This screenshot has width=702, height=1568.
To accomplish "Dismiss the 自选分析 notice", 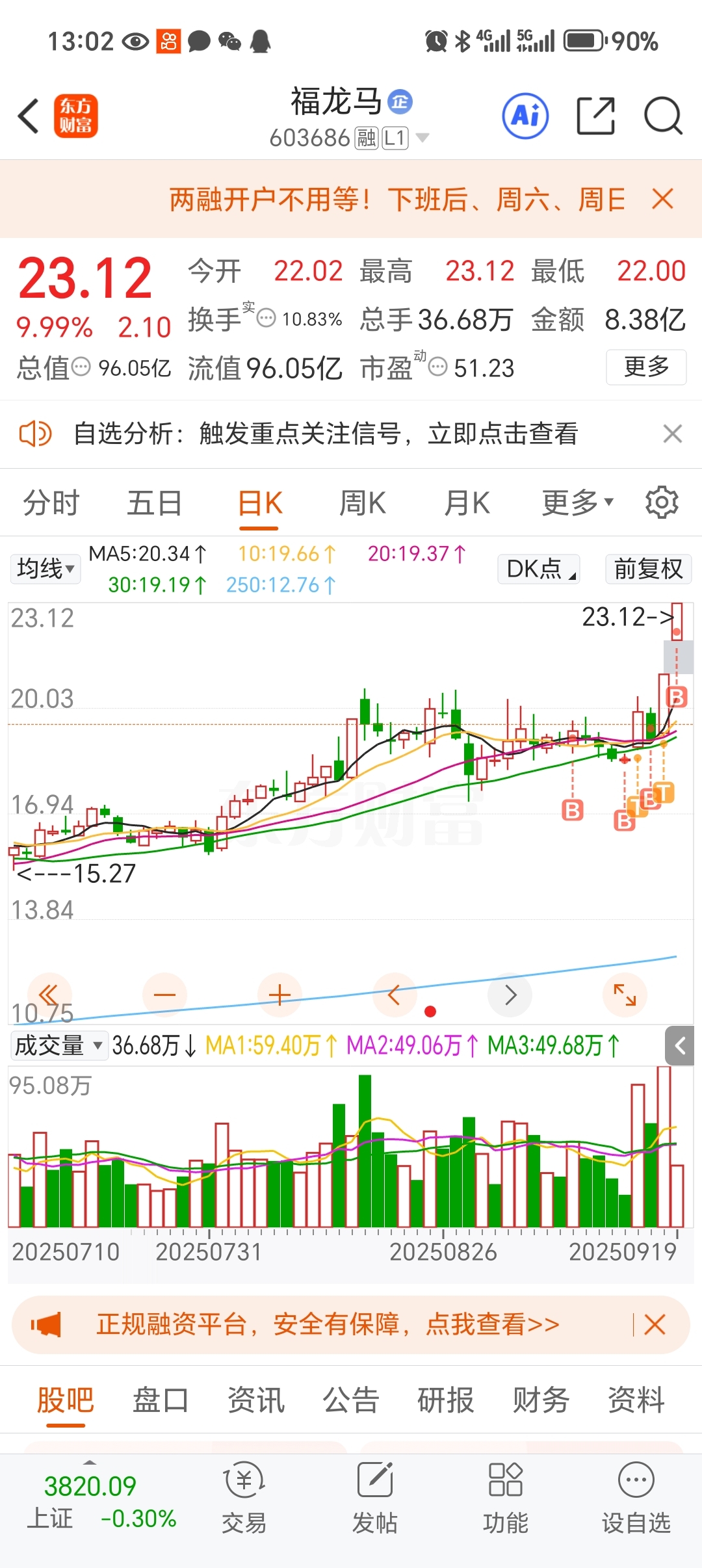I will point(673,434).
